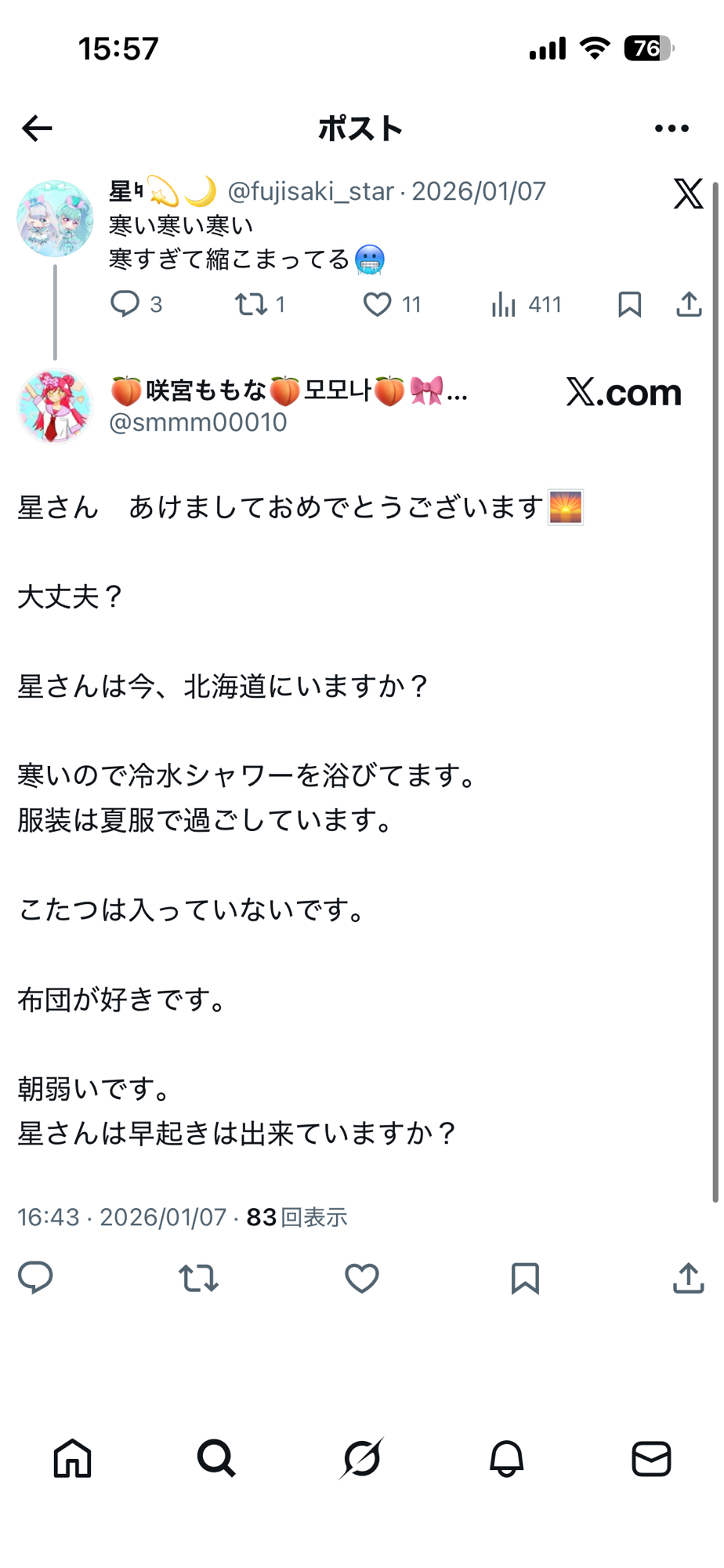Viewport: 724px width, 1568px height.
Task: Open the three-dot overflow menu
Action: pyautogui.click(x=672, y=129)
